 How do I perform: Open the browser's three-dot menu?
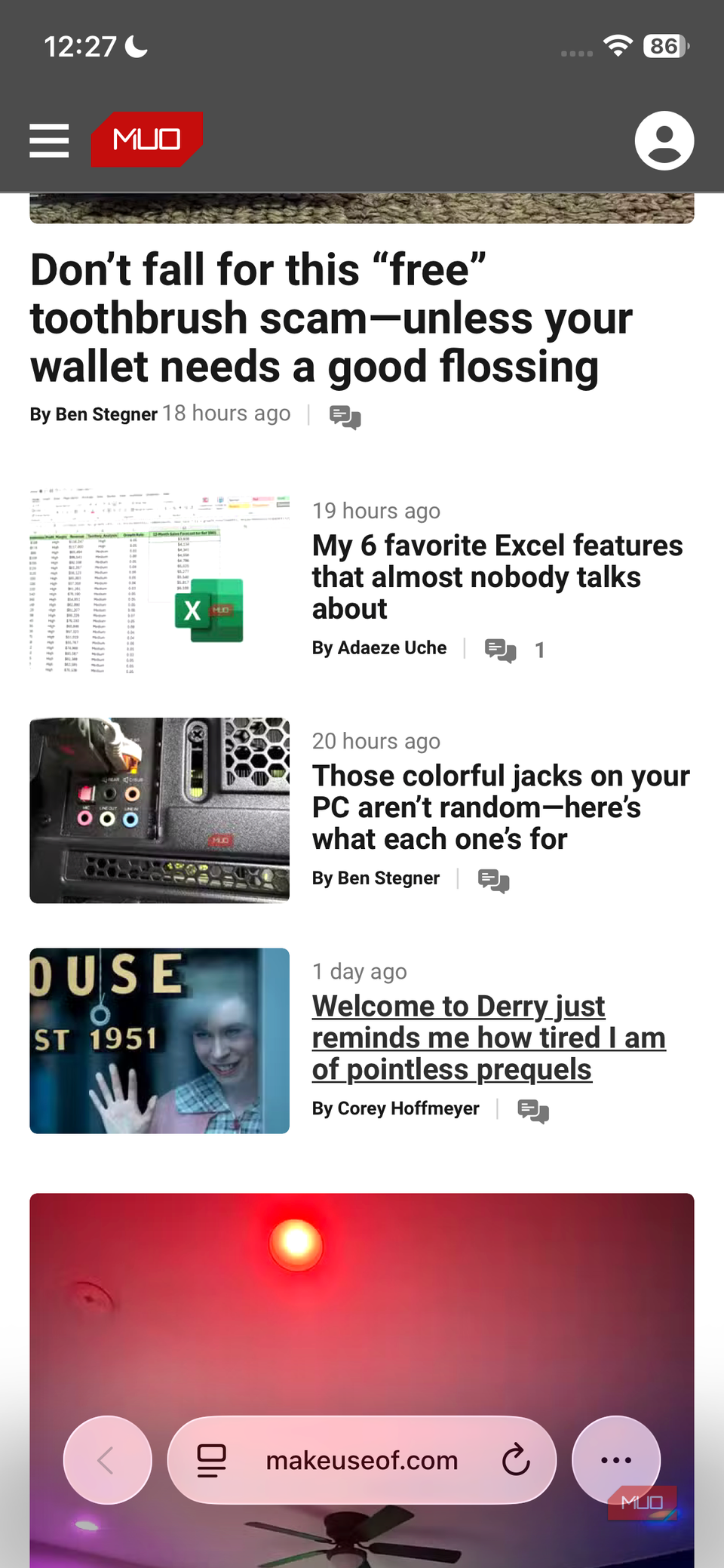pos(616,1460)
